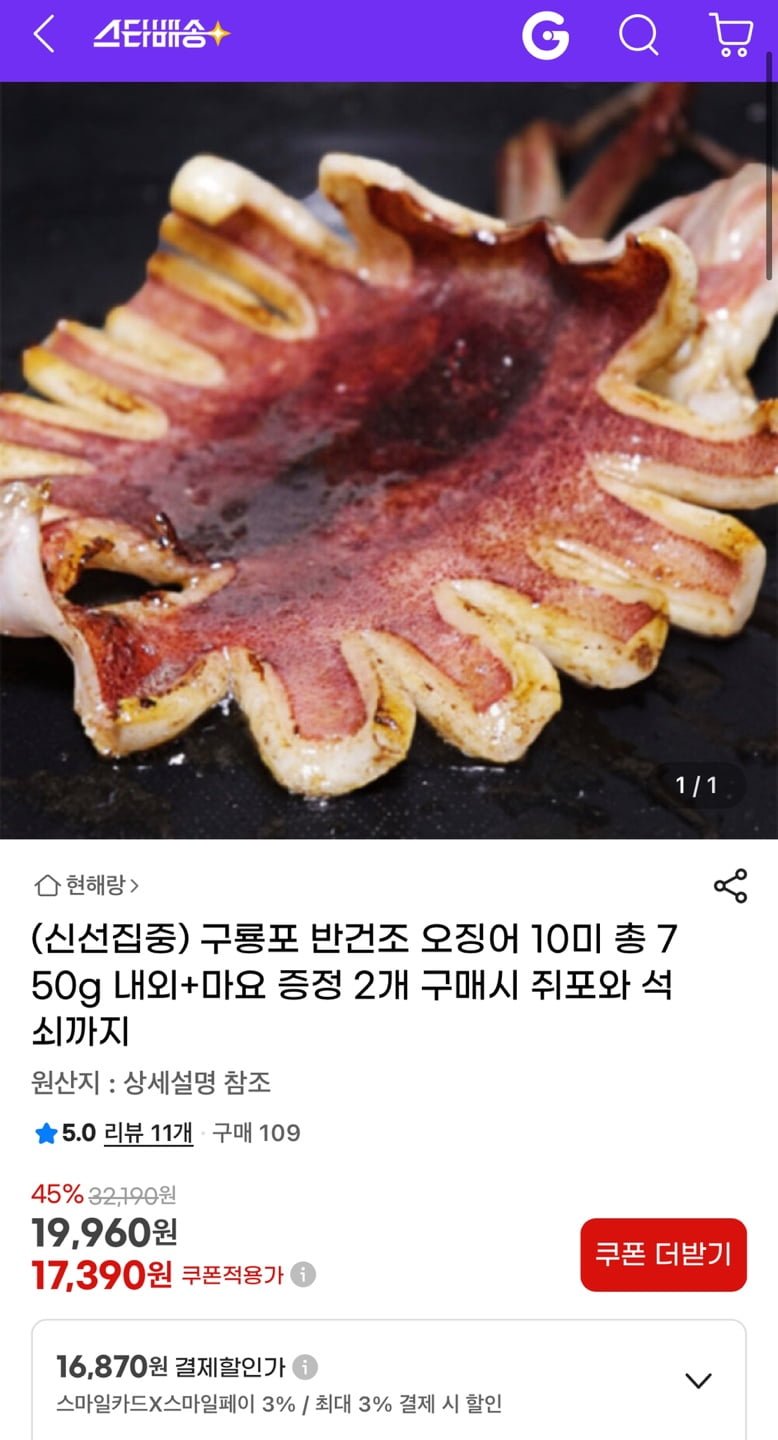Expand the 결제할인가 payment discount section
778x1440 pixels.
click(697, 1381)
